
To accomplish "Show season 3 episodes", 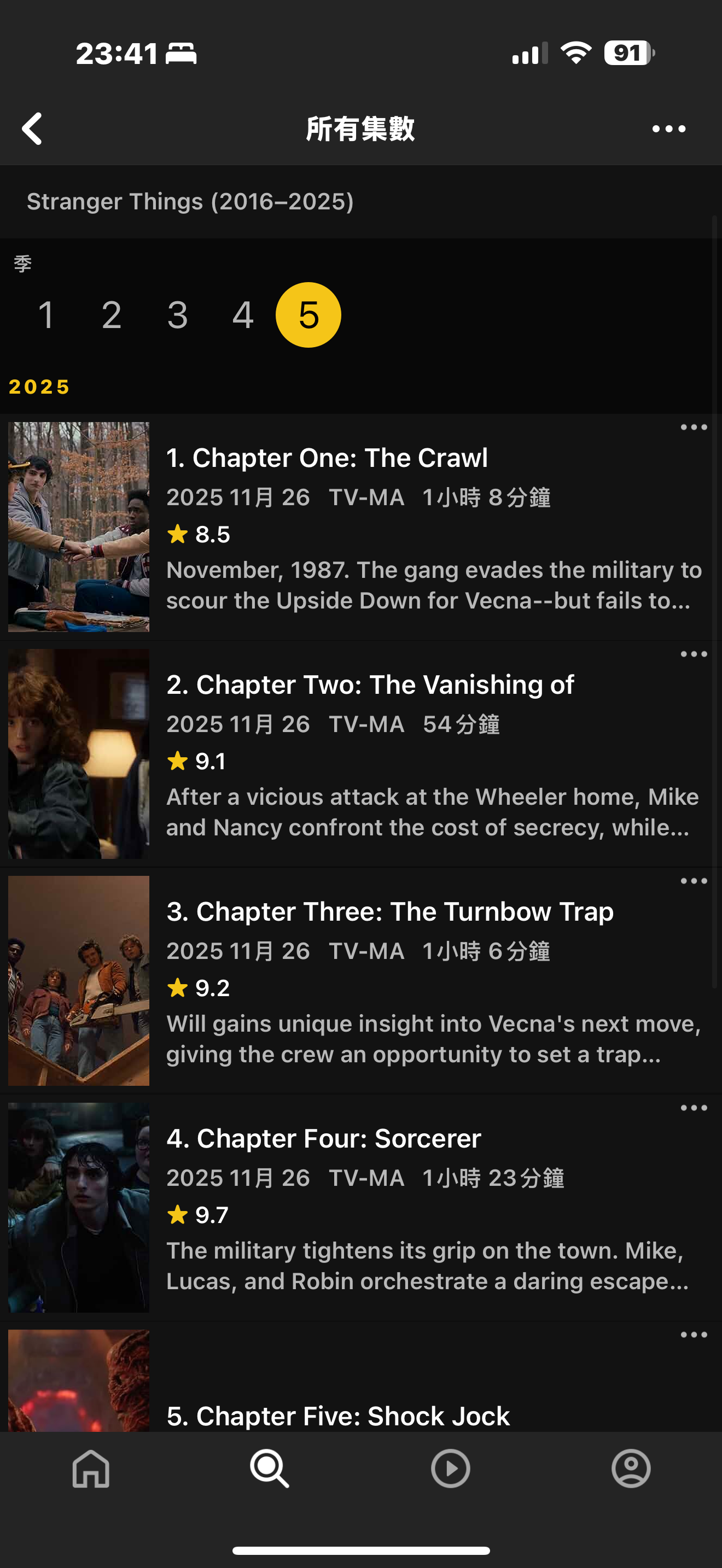I will (177, 315).
